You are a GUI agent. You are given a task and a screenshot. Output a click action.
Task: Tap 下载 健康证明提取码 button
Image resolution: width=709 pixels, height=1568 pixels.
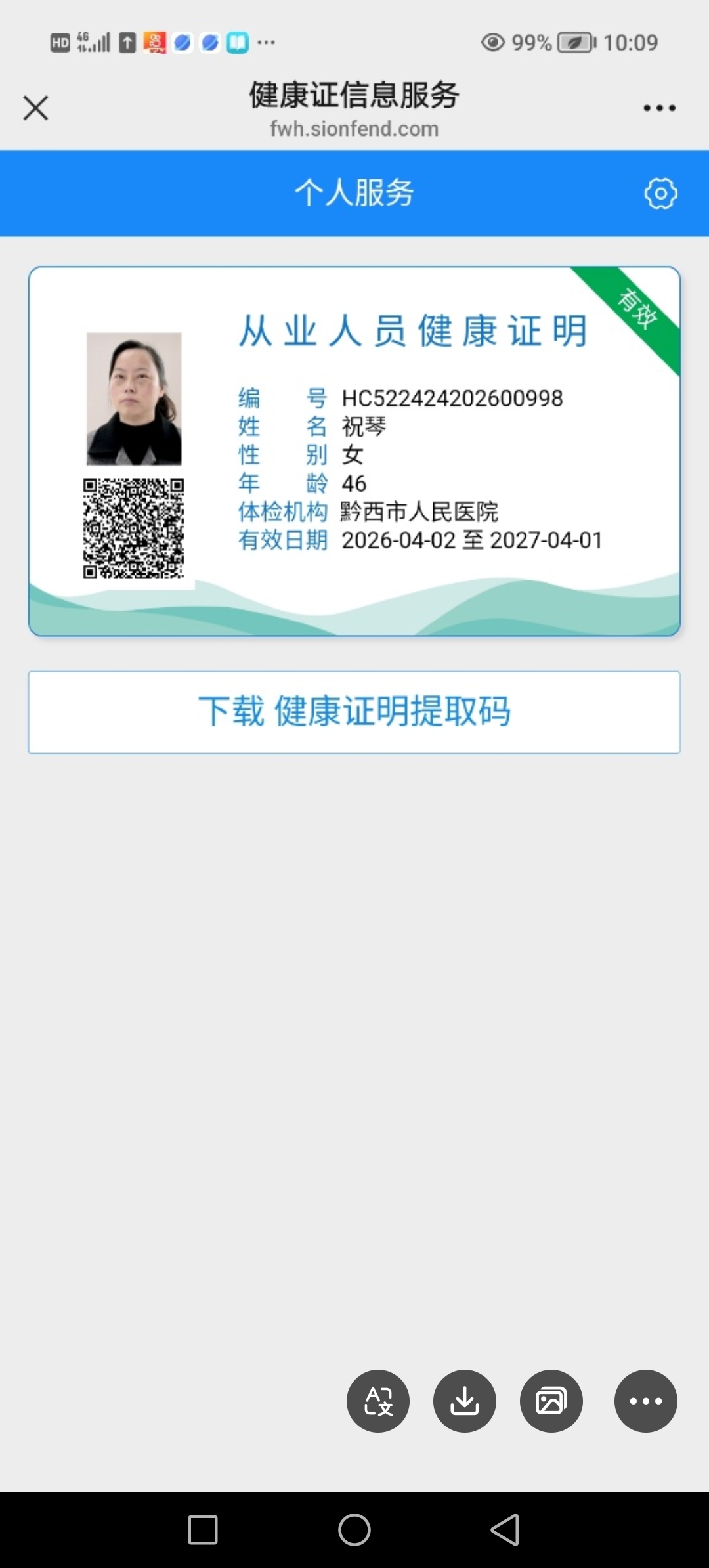pos(354,712)
